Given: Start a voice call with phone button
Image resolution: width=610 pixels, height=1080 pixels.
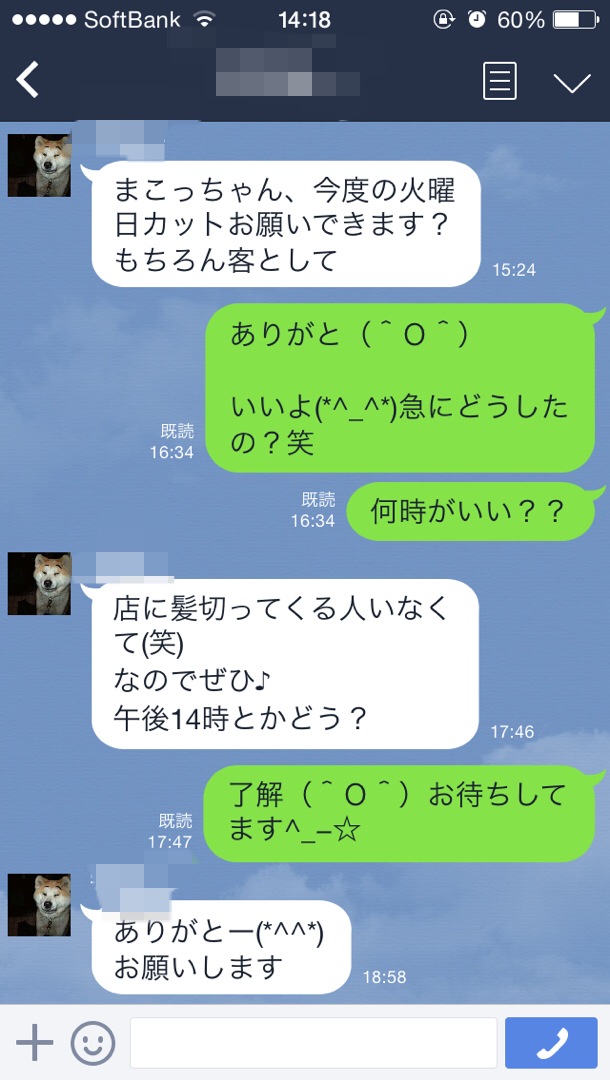Looking at the screenshot, I should click(x=551, y=1043).
